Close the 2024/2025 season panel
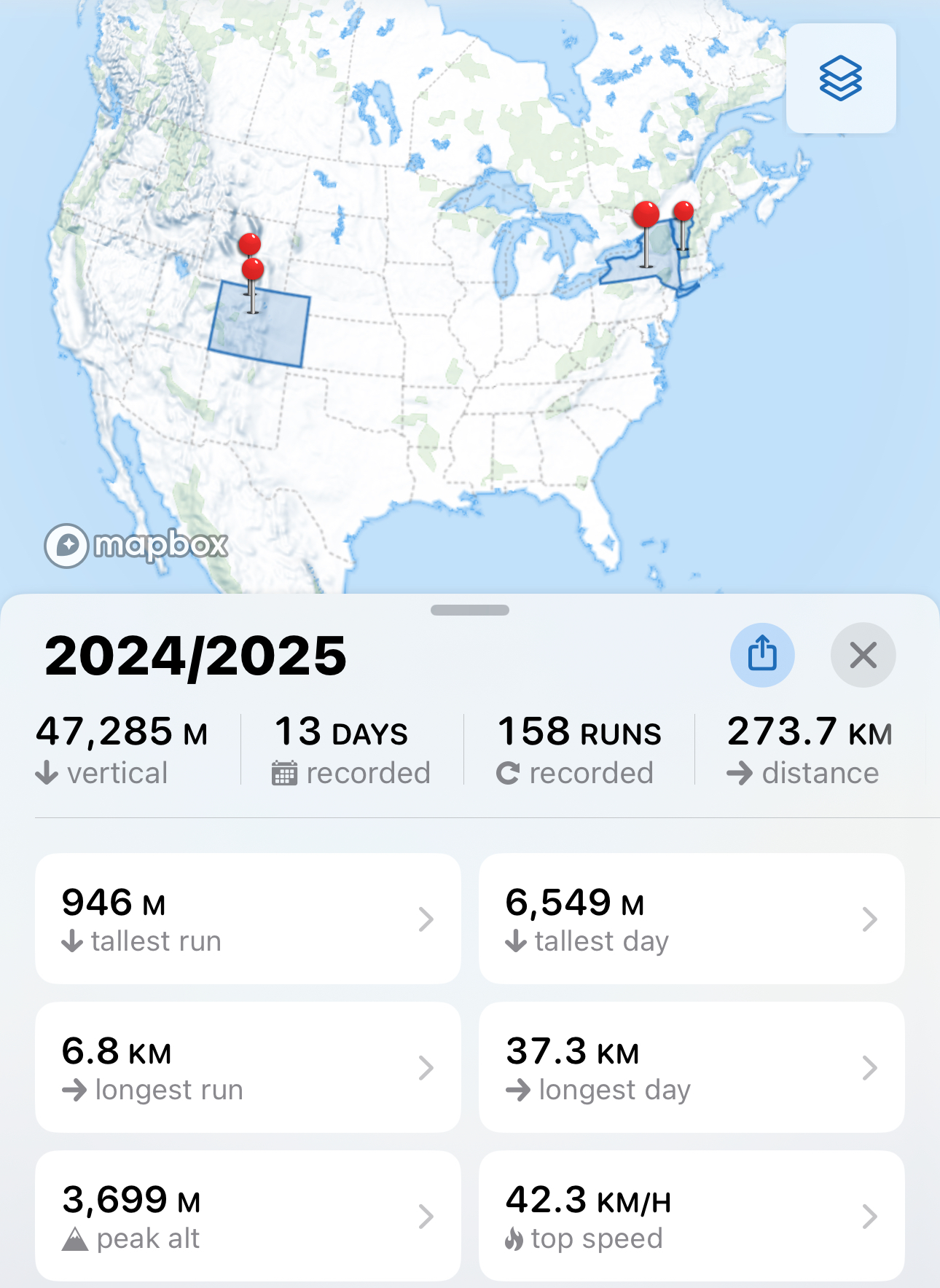The image size is (940, 1288). tap(863, 654)
